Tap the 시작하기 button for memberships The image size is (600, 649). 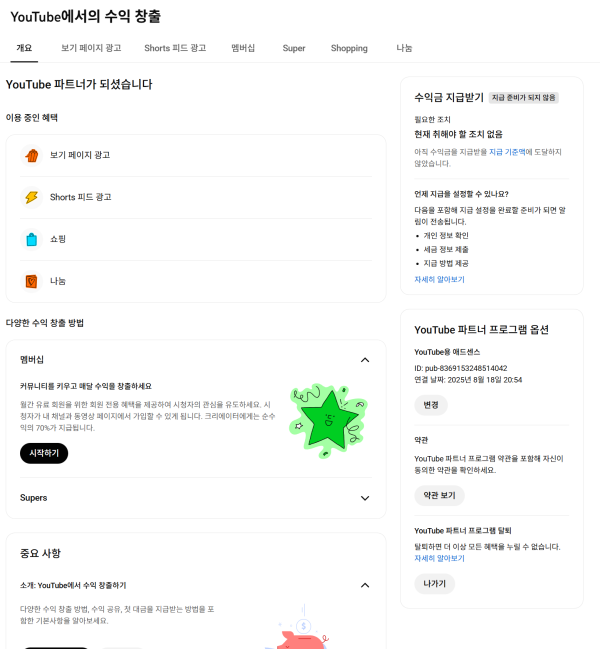coord(44,453)
